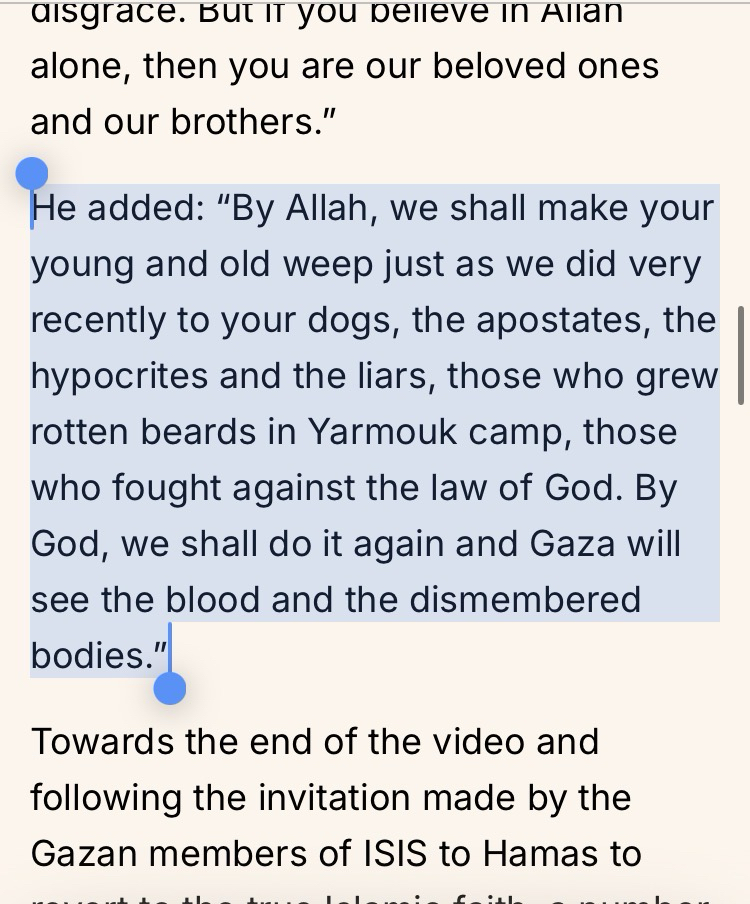Tap the end handle after "bodies."
This screenshot has height=904, width=750.
[170, 688]
